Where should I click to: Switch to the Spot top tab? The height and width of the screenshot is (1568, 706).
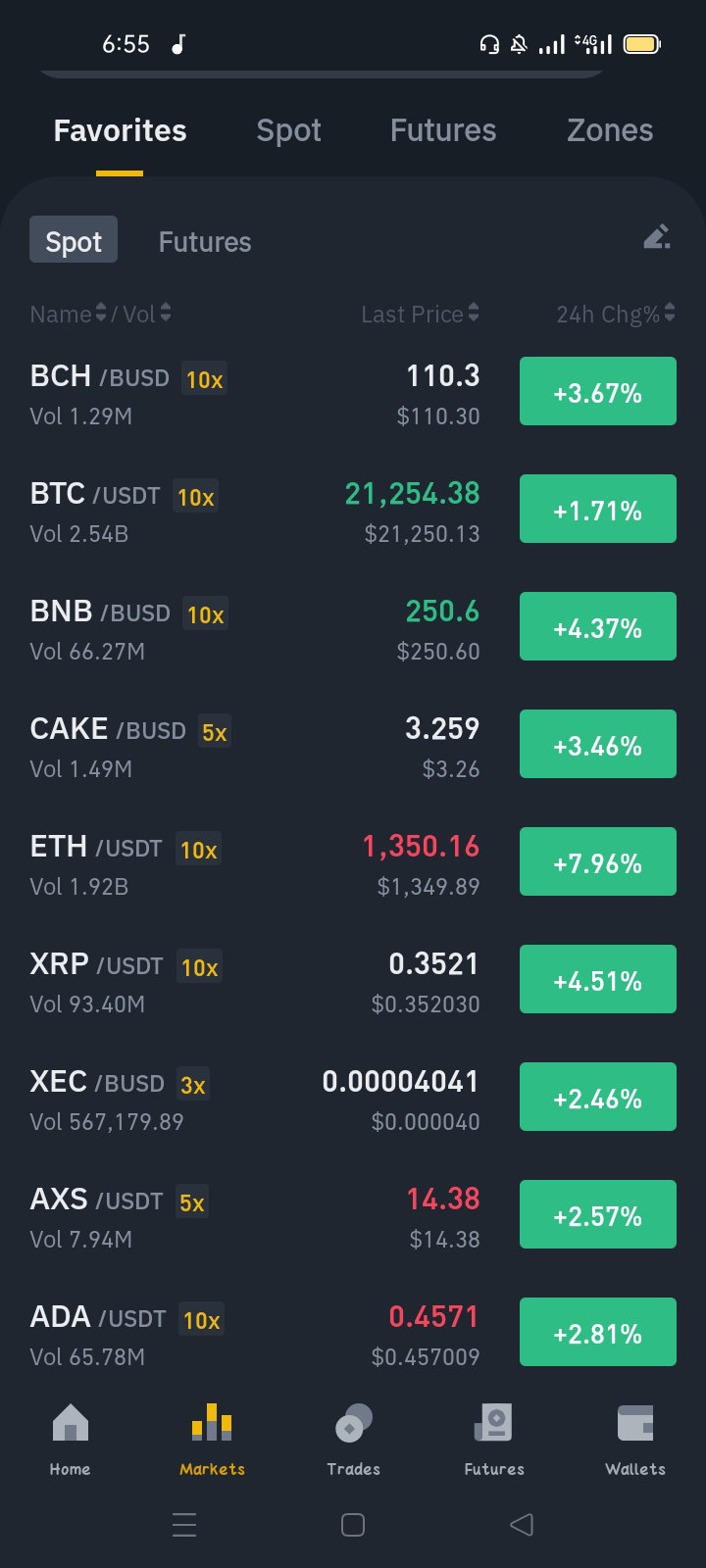tap(288, 130)
